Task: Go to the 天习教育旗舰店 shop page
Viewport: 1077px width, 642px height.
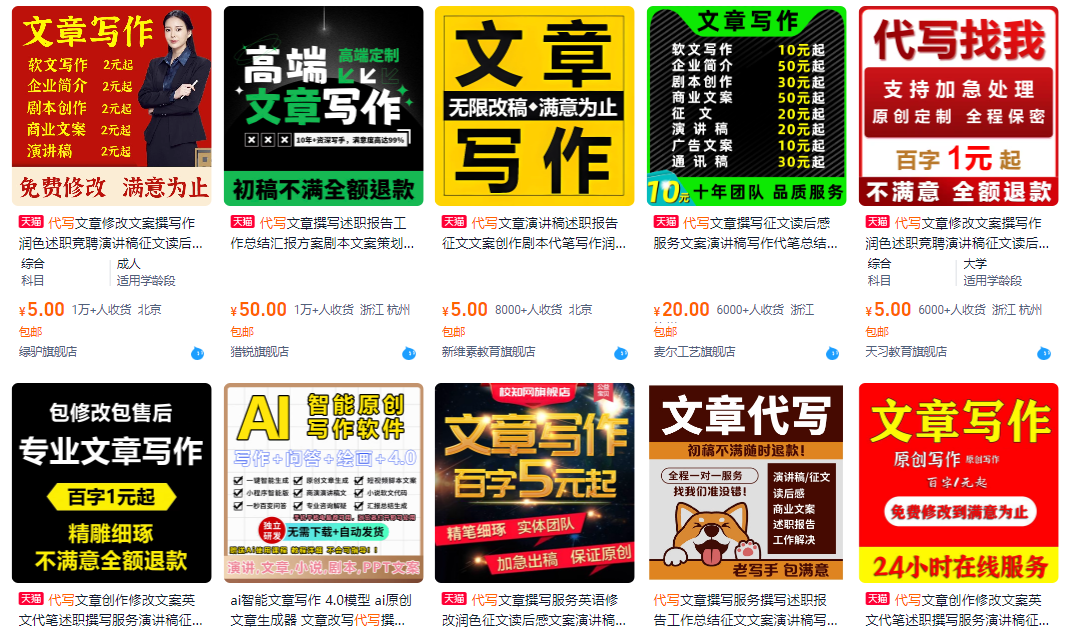Action: [x=905, y=352]
